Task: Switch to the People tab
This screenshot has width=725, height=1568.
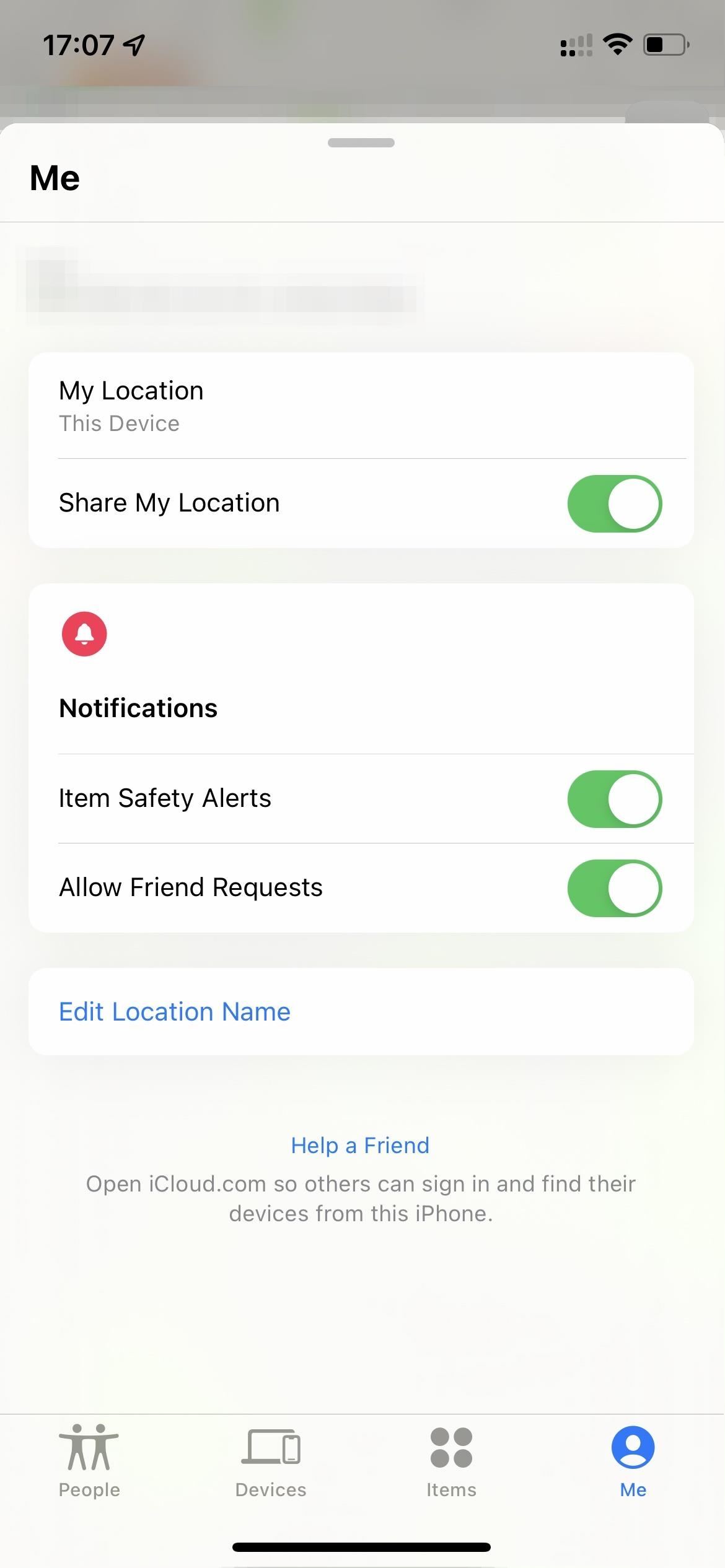Action: (89, 1461)
